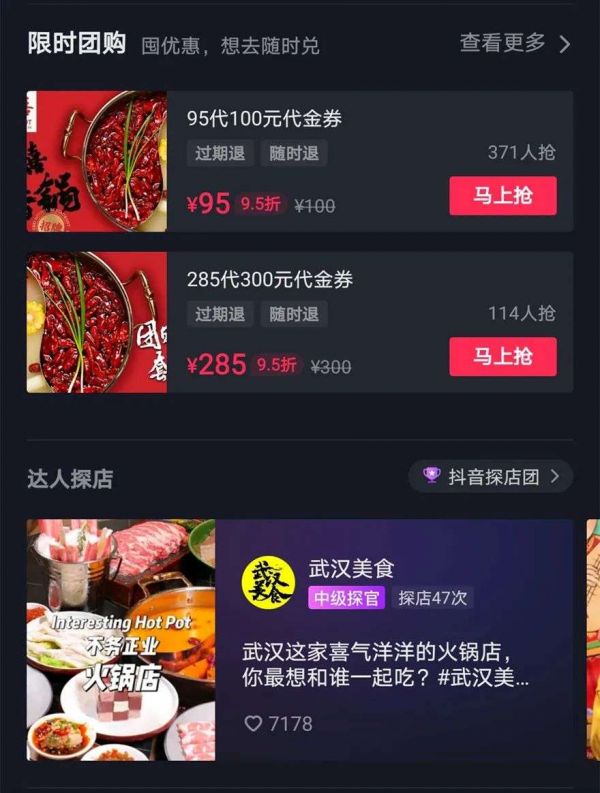600x793 pixels.
Task: View the 武汉美食 creator avatar
Action: (x=268, y=583)
